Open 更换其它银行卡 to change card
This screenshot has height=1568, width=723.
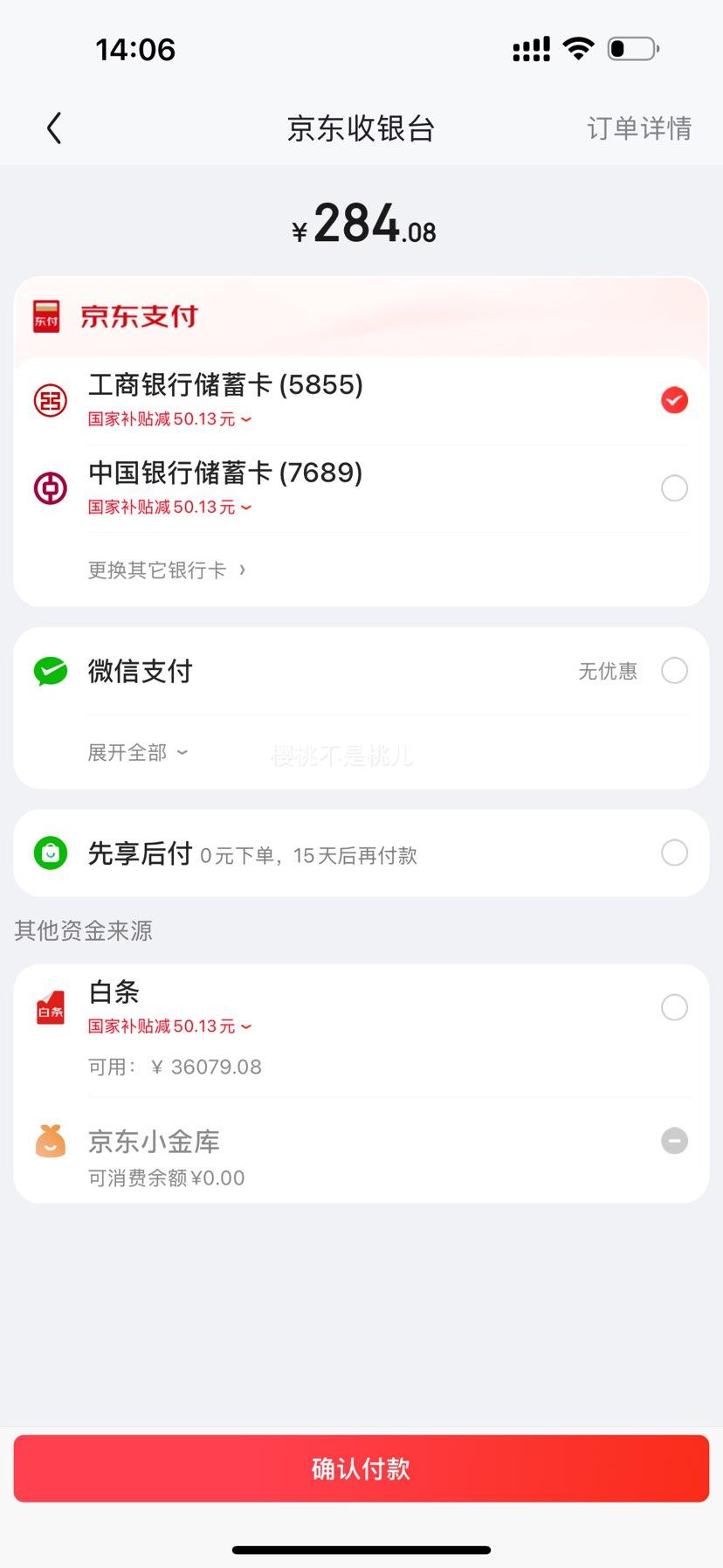pos(167,570)
